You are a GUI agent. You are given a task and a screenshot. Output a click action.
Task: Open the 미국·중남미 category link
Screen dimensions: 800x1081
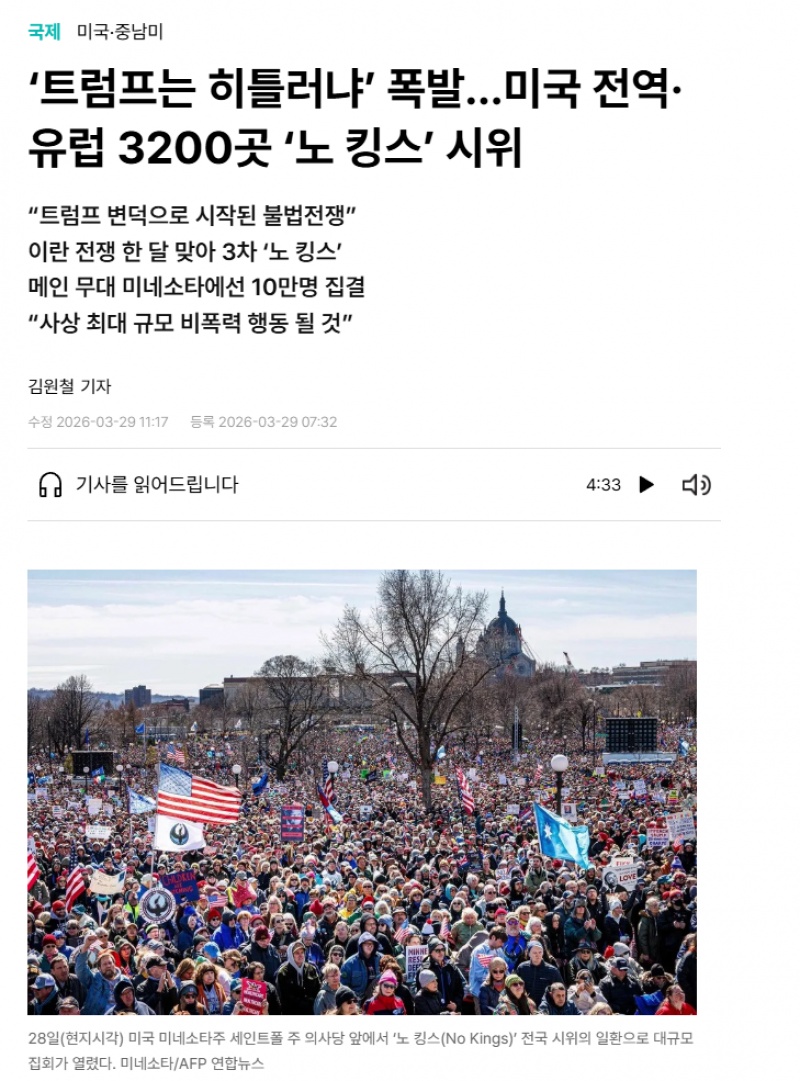(120, 32)
